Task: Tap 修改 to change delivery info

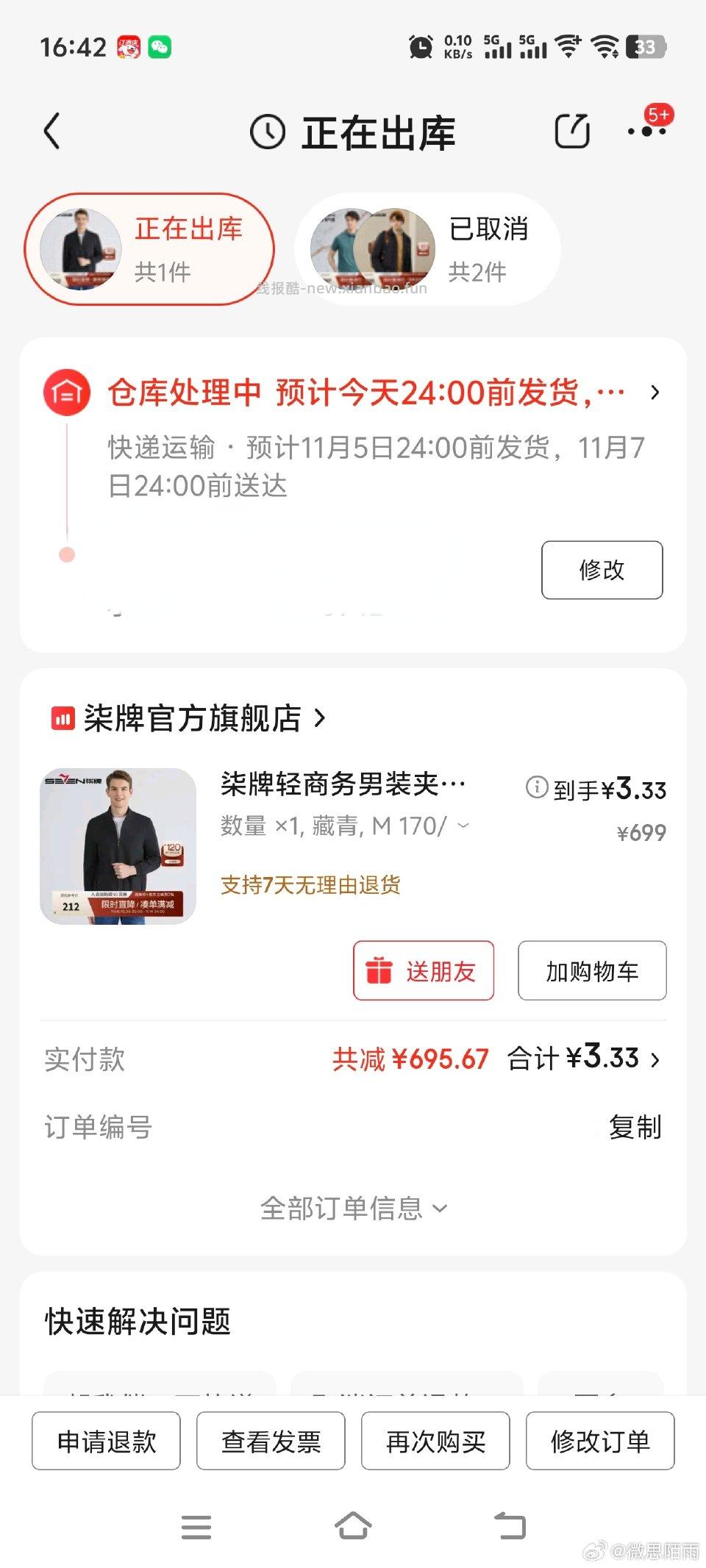Action: (601, 570)
